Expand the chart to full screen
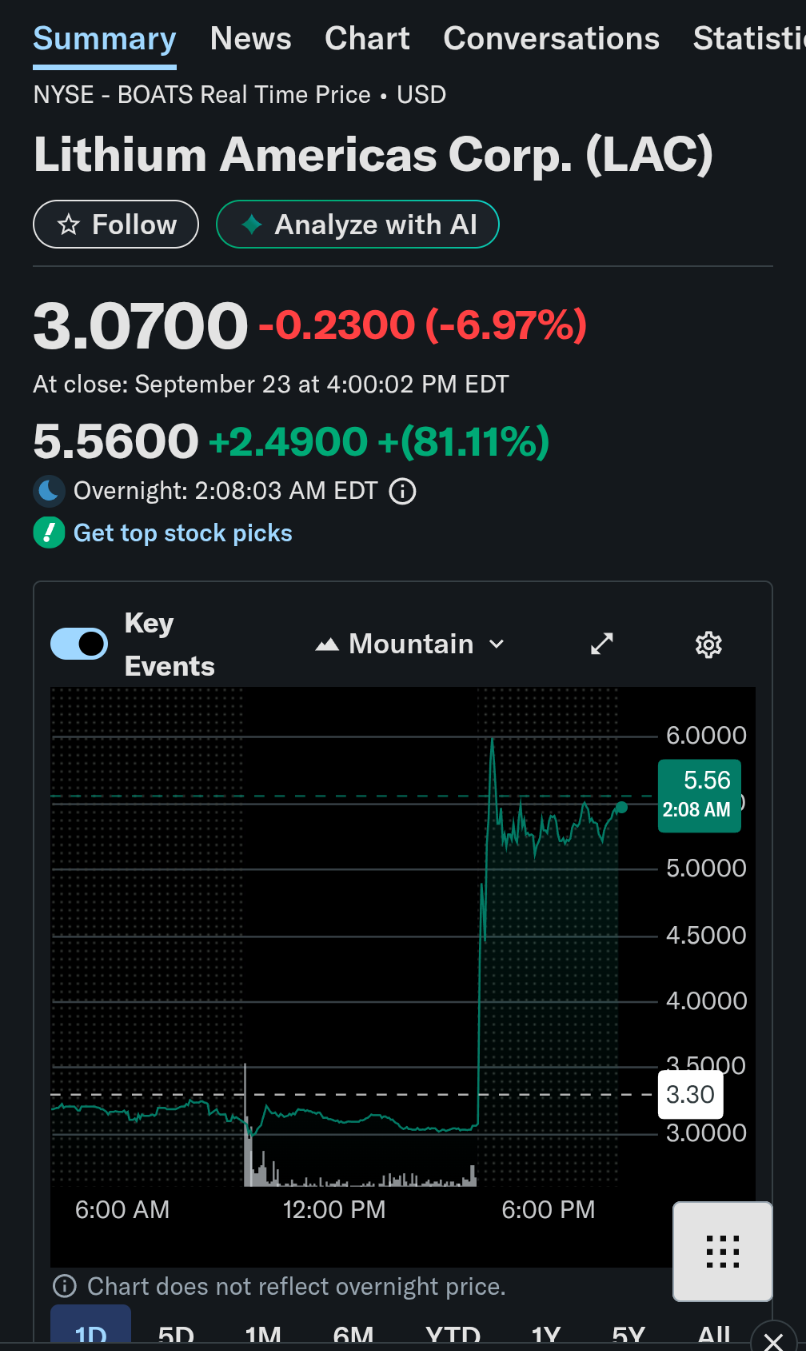 coord(602,644)
